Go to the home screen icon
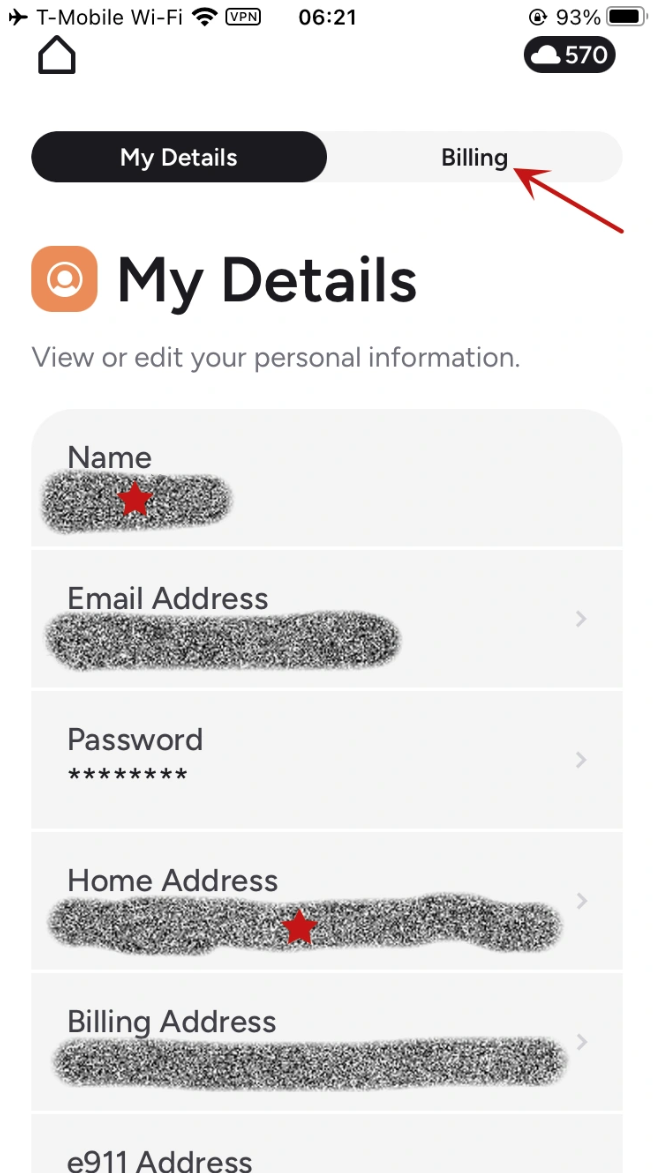The width and height of the screenshot is (656, 1173). 57,56
